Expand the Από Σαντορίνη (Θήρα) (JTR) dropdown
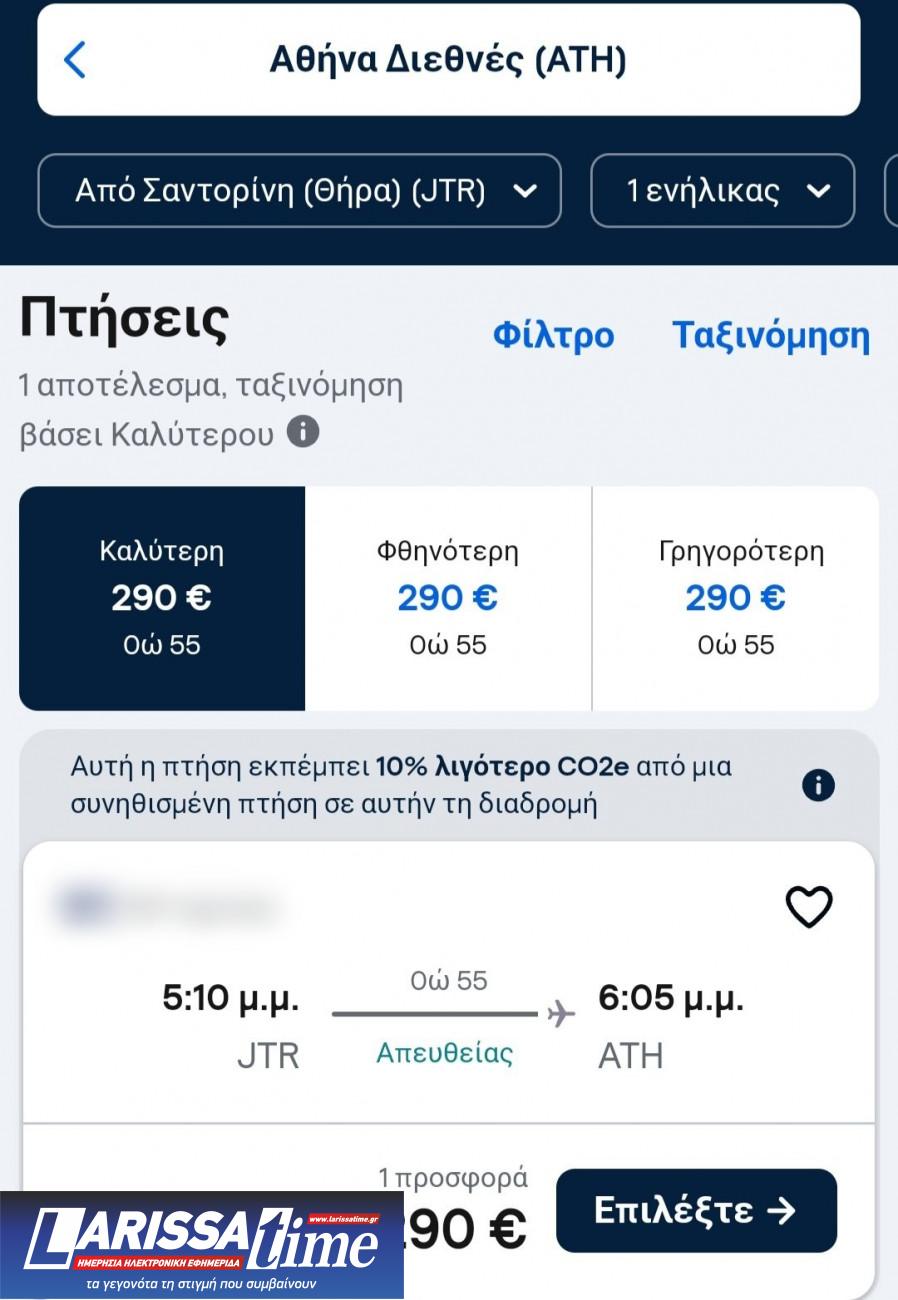The height and width of the screenshot is (1300, 898). (x=299, y=191)
